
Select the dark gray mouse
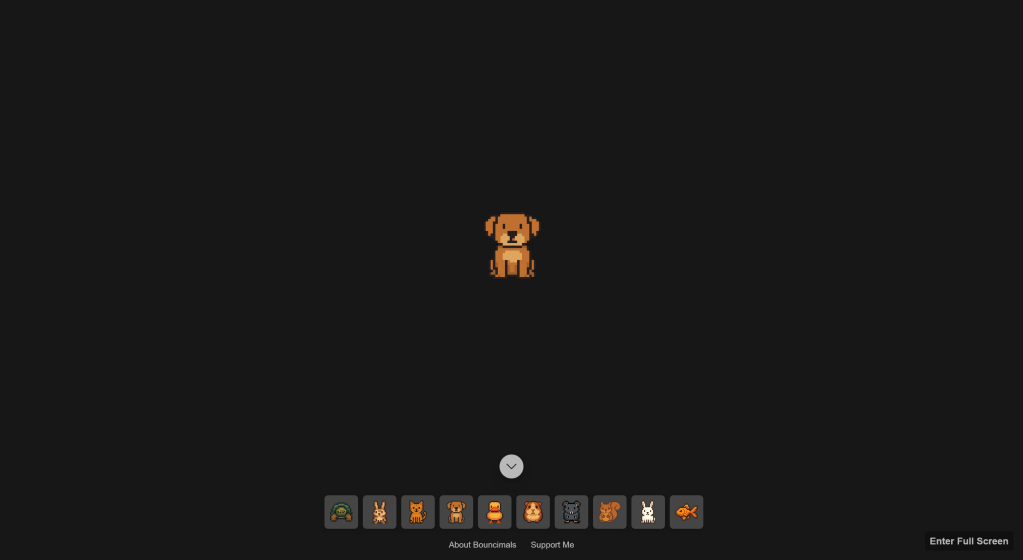571,512
